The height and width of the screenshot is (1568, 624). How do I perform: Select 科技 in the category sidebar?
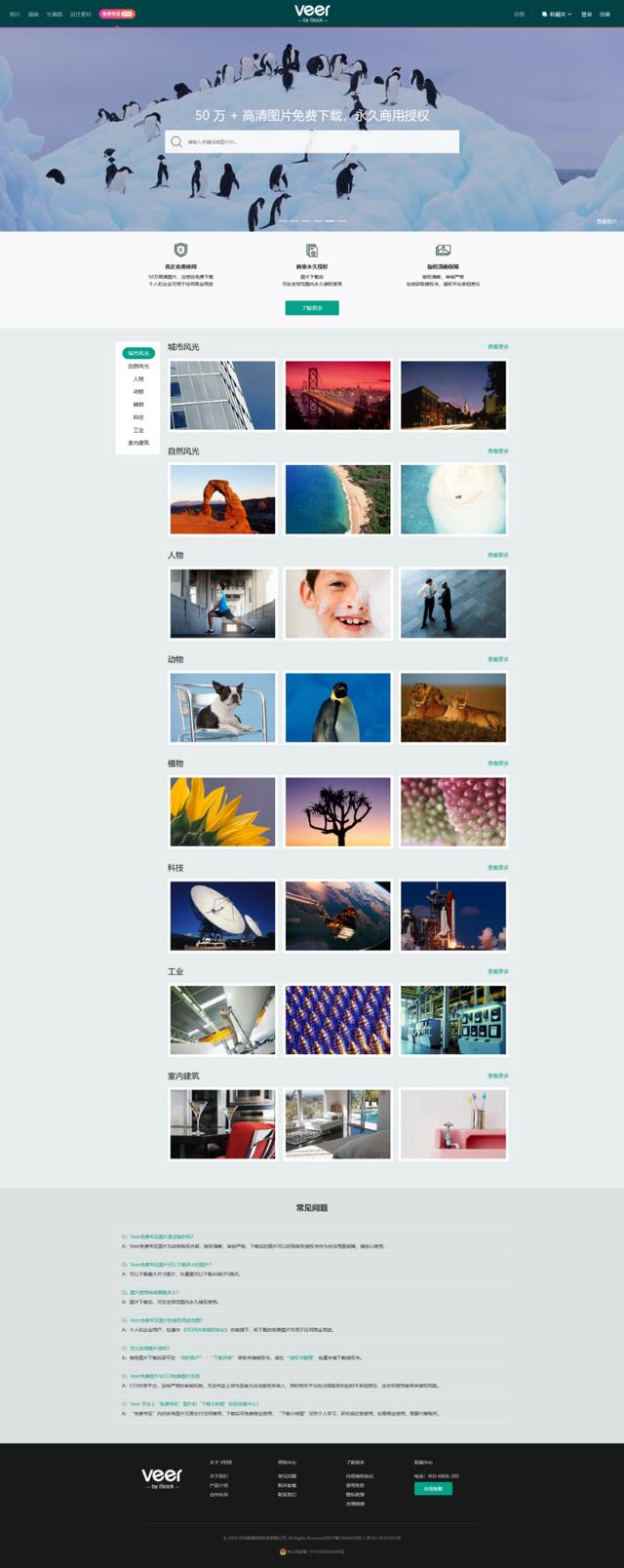pos(138,417)
